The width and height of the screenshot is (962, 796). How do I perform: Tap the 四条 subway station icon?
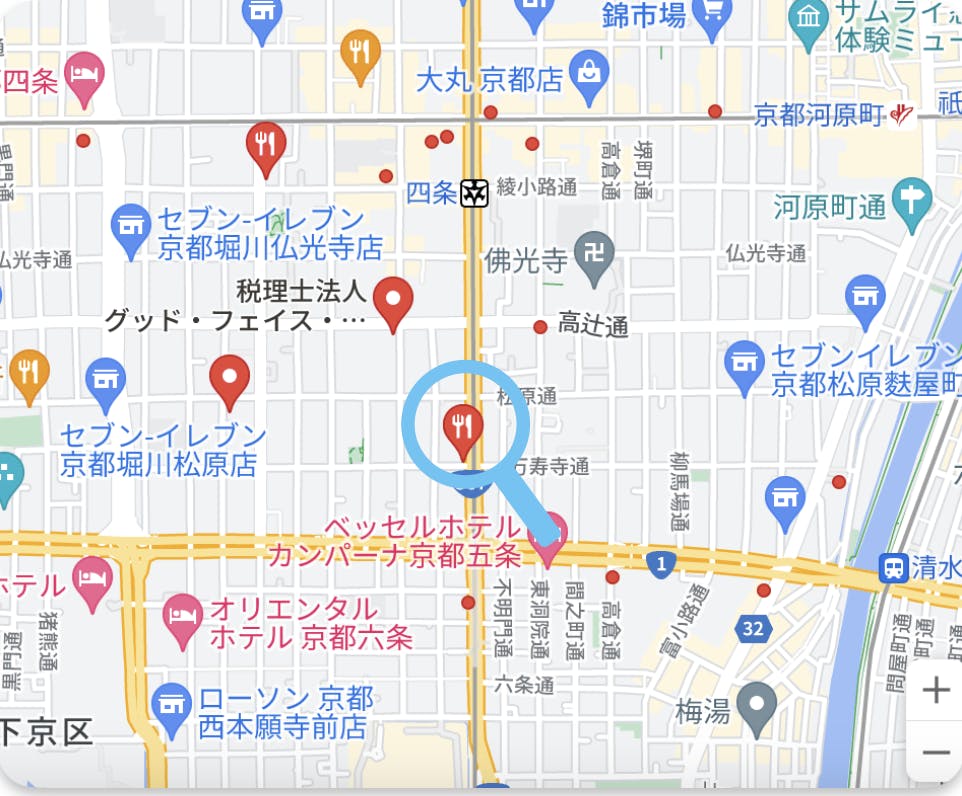click(x=475, y=194)
